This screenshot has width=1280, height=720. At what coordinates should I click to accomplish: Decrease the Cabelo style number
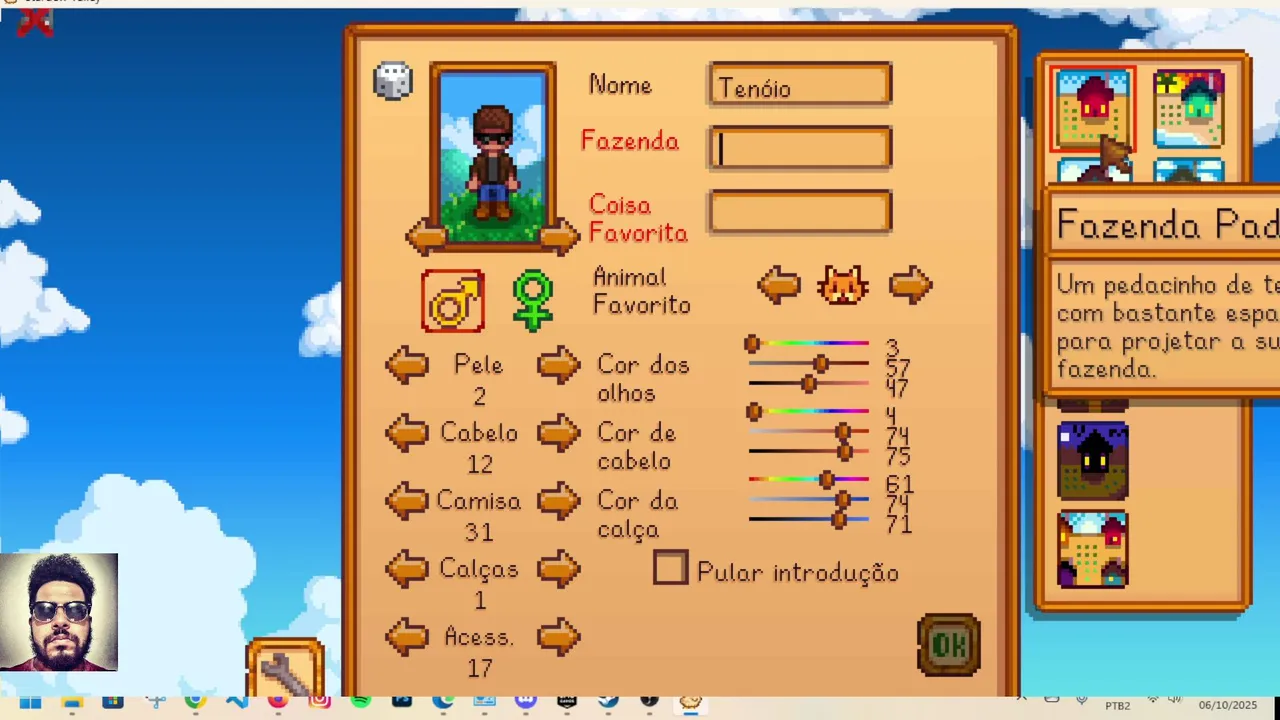[x=407, y=433]
